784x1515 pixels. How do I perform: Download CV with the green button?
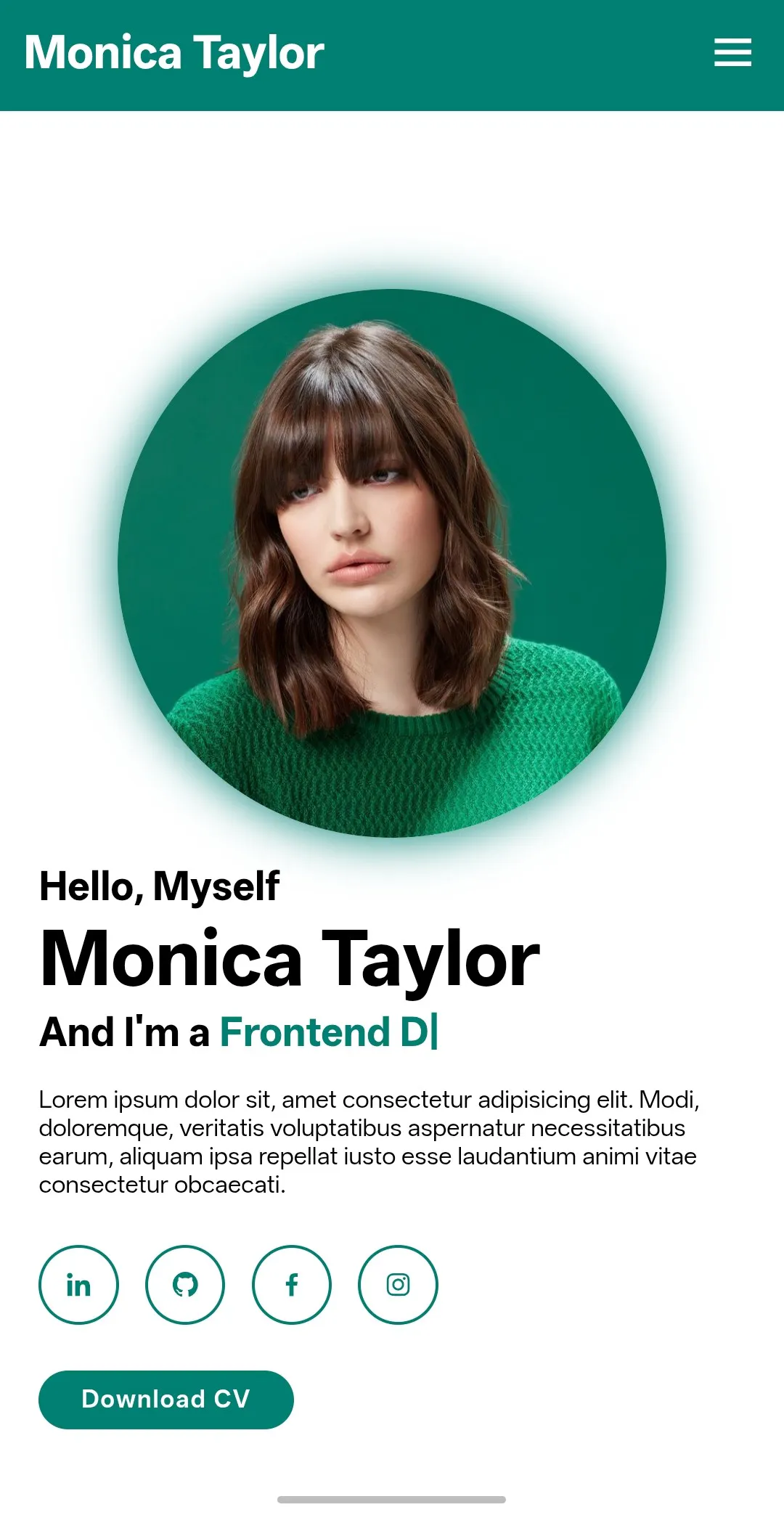click(x=166, y=1400)
